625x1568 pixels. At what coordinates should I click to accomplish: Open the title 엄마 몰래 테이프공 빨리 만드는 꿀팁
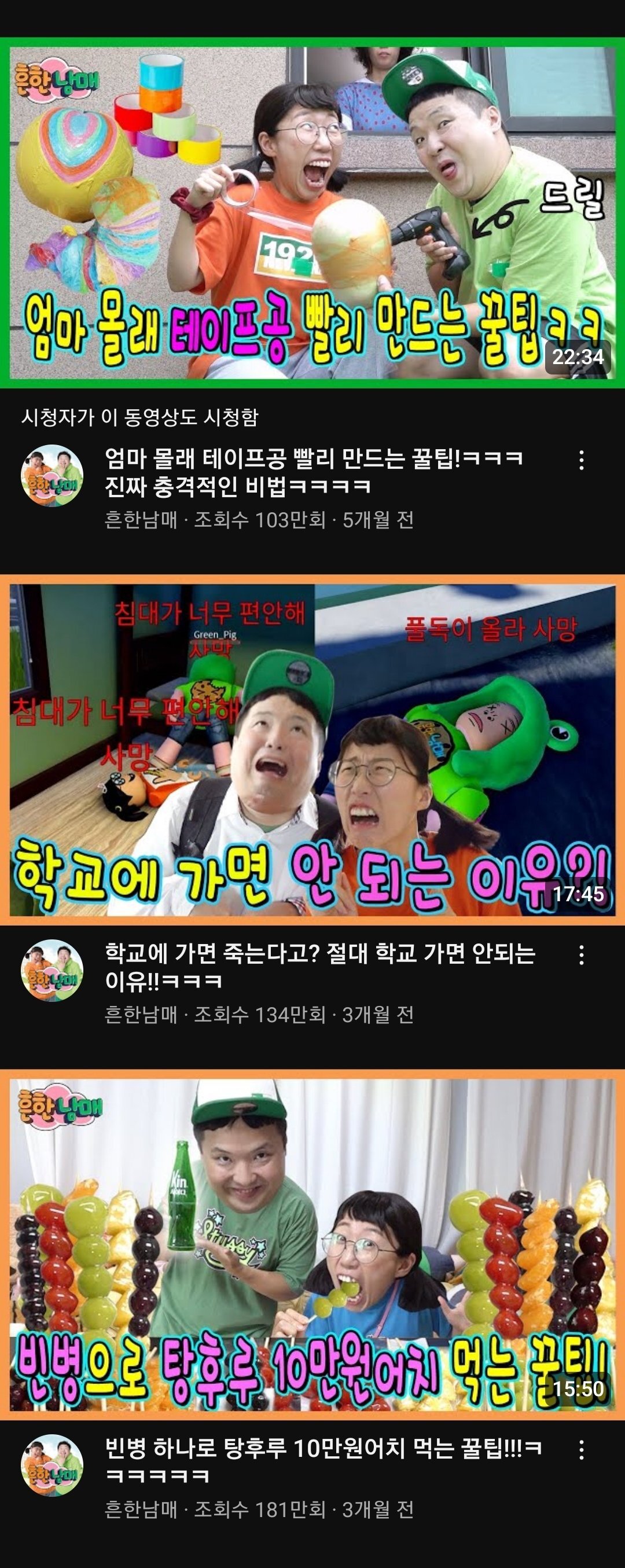point(314,472)
